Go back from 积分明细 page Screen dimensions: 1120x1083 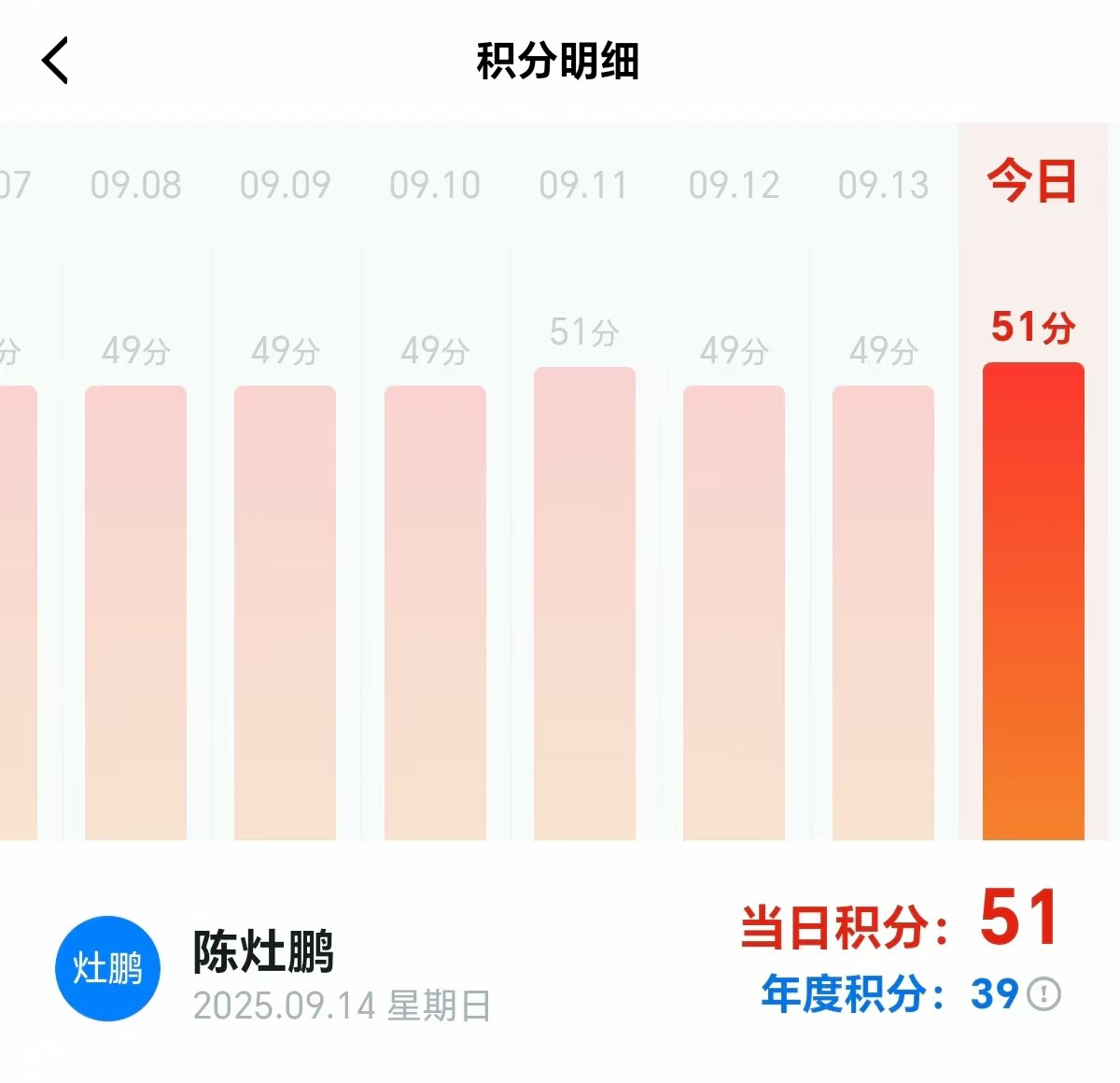point(55,62)
